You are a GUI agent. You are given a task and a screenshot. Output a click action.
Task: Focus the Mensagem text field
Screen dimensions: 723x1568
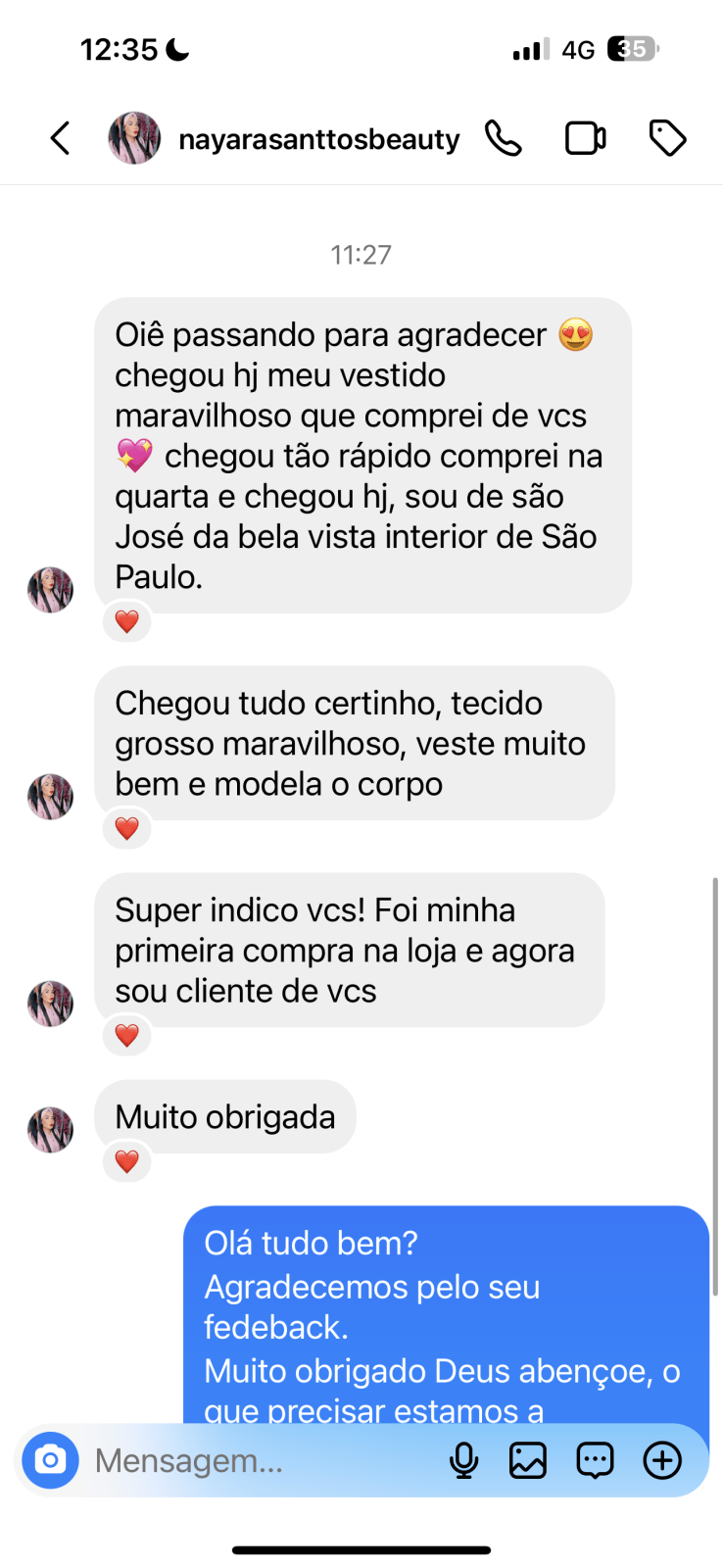tap(255, 1460)
